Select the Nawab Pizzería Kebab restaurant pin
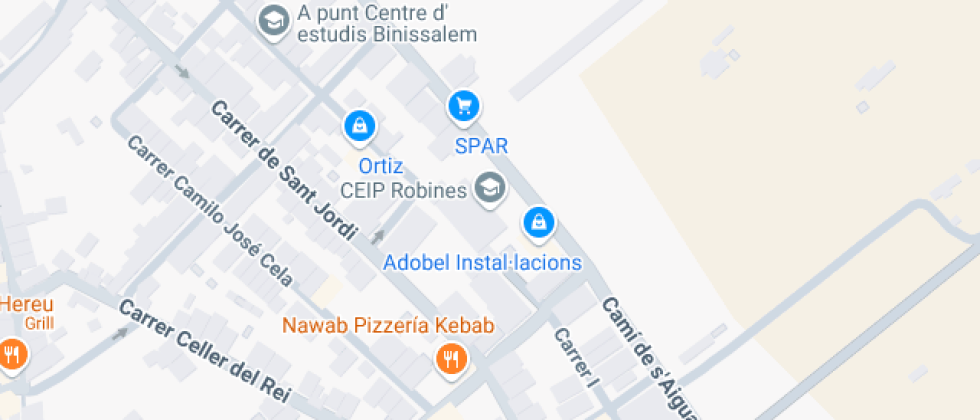Viewport: 980px width, 420px height. [x=450, y=359]
